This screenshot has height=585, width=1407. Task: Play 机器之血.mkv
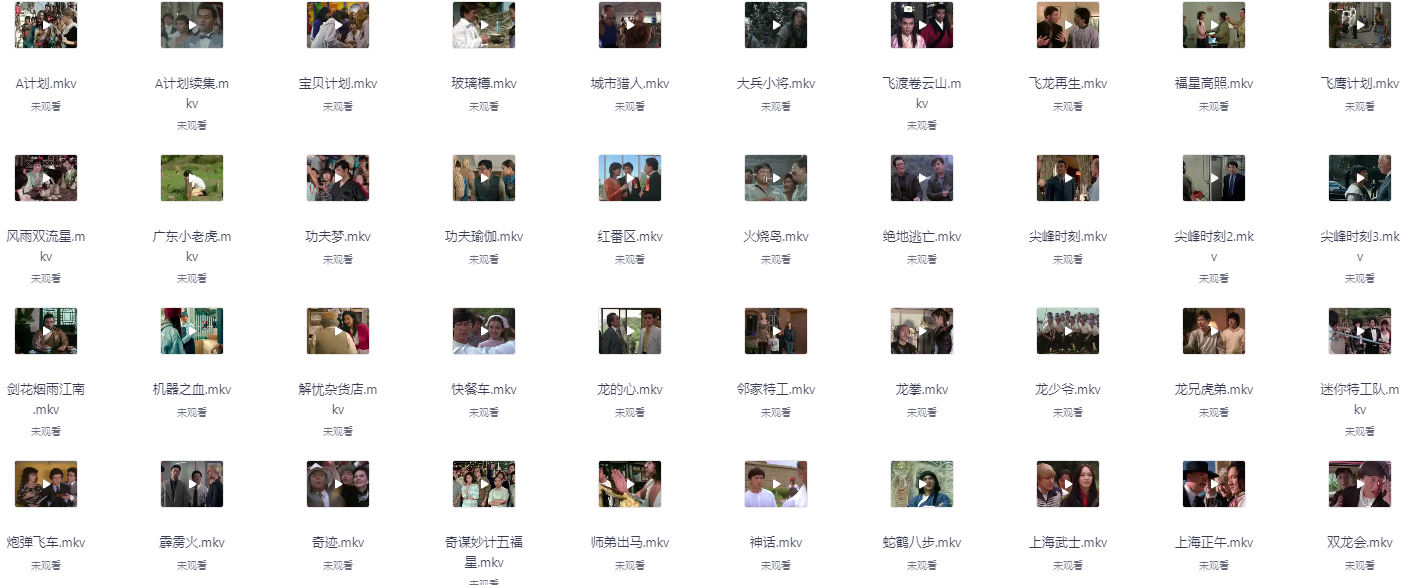(x=192, y=331)
